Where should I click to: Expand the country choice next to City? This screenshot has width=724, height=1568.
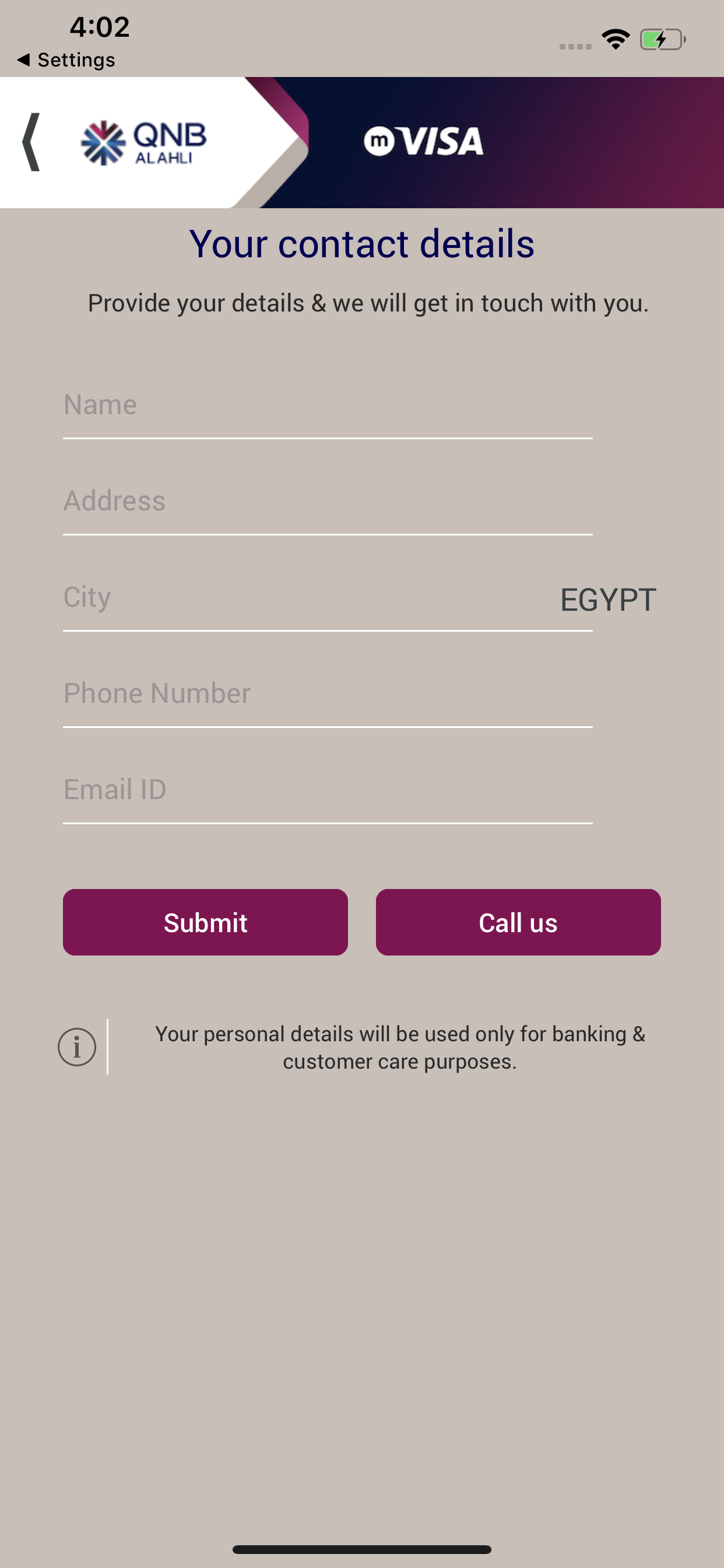tap(607, 599)
